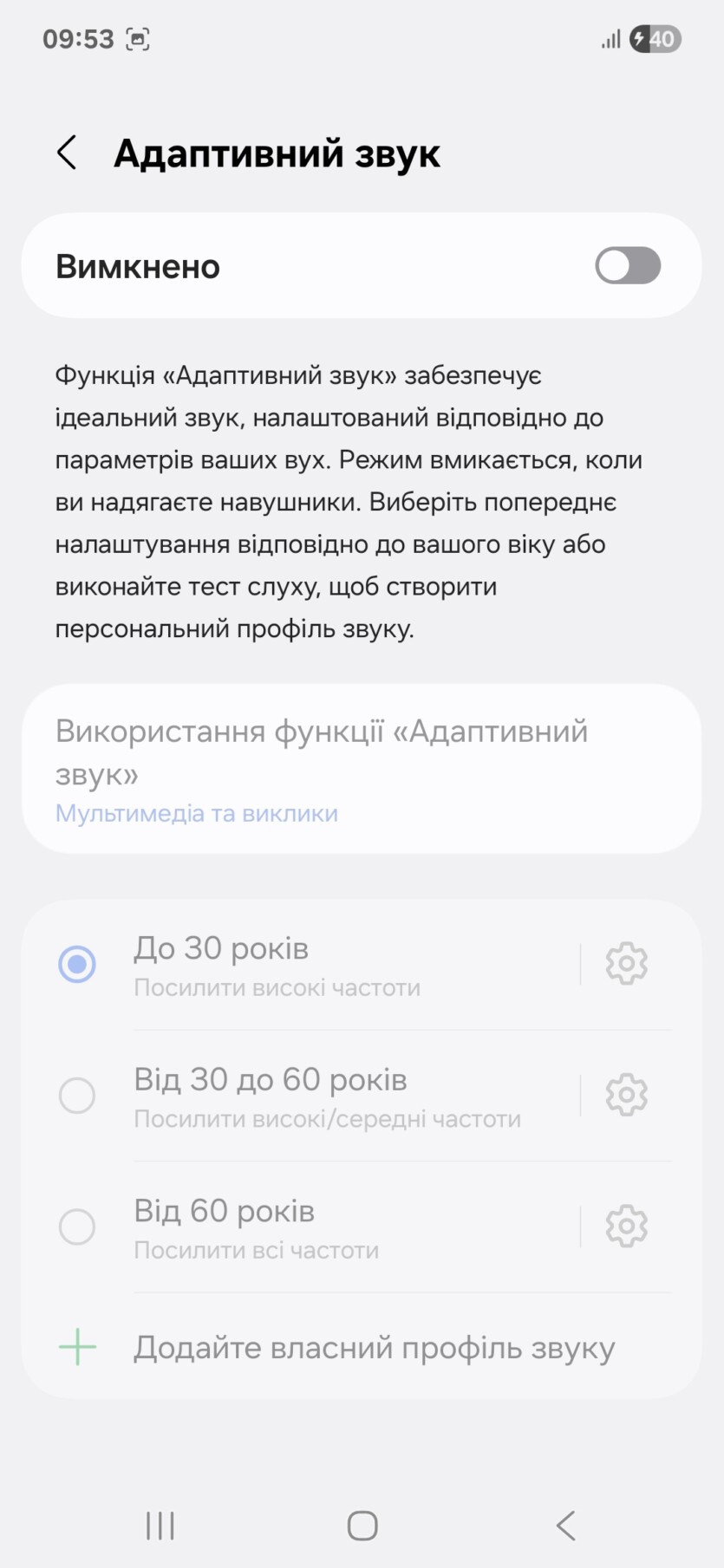Open gear settings for Від 30 до 60 років
Viewport: 724px width, 1568px height.
click(626, 1096)
